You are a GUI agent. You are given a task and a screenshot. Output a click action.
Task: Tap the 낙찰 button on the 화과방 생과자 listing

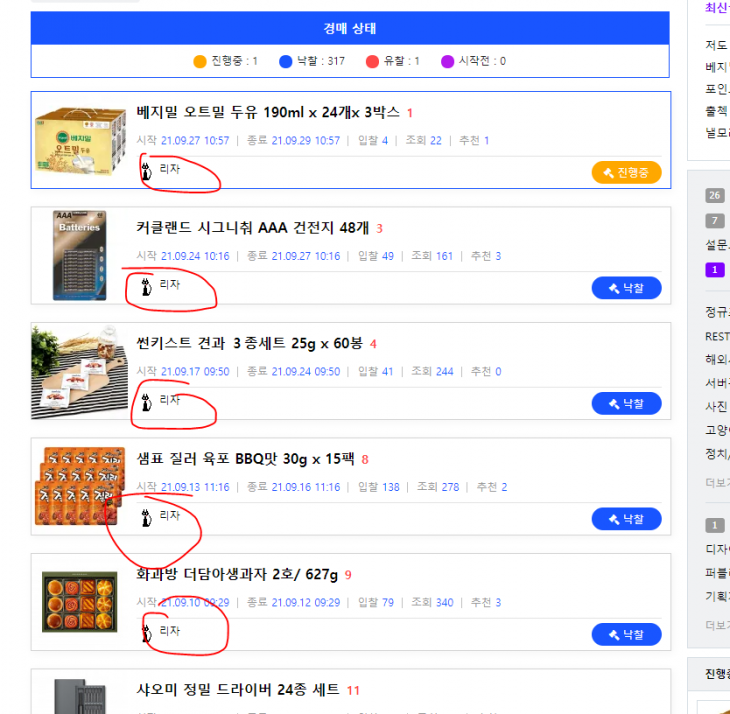click(626, 634)
